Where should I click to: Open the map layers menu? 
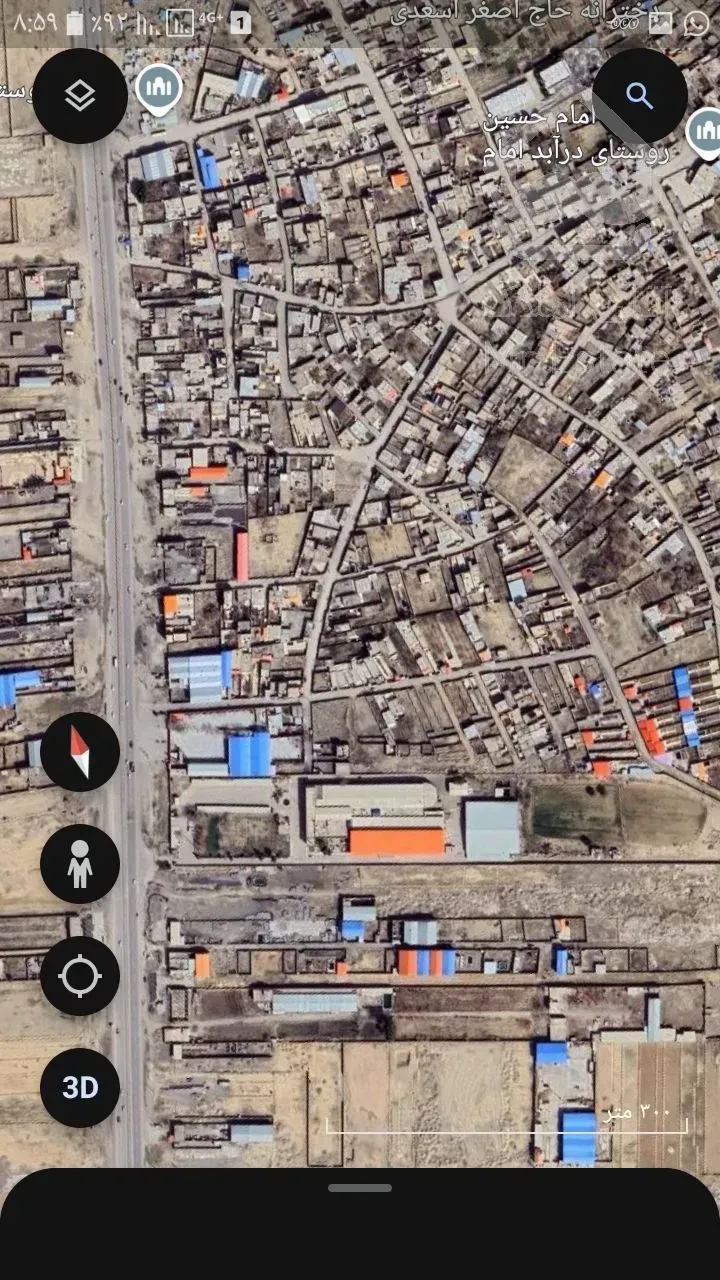click(x=80, y=96)
